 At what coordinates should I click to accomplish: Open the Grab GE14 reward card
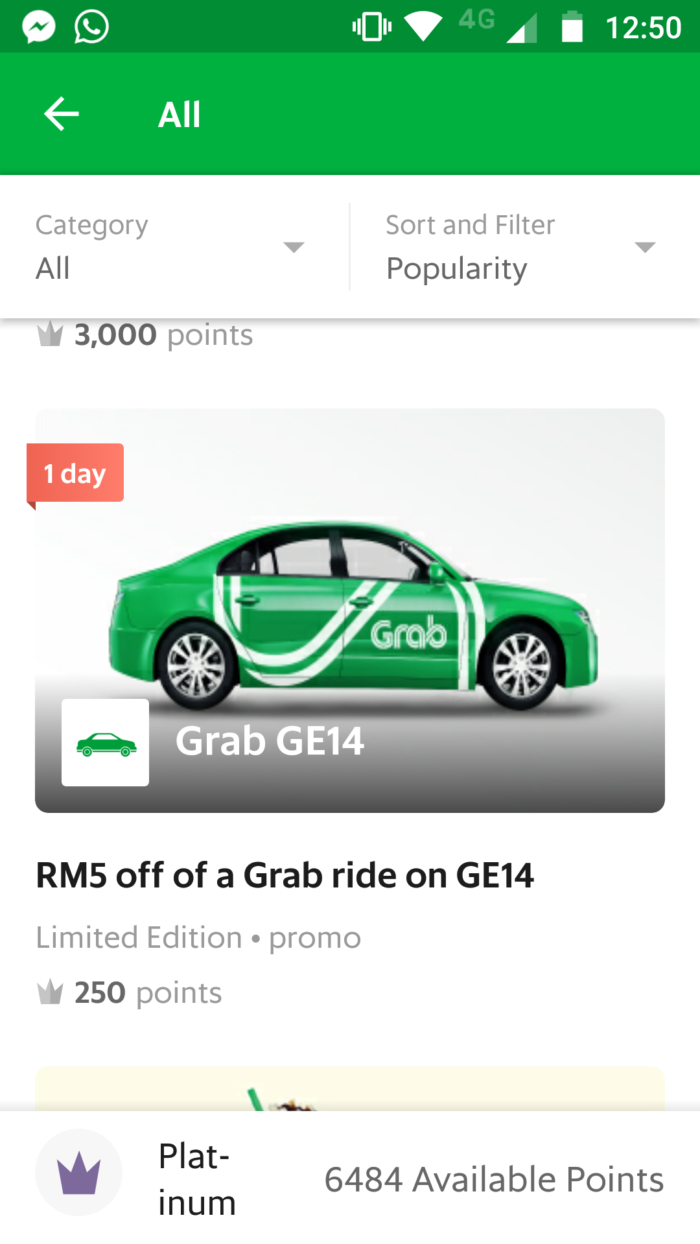coord(350,610)
